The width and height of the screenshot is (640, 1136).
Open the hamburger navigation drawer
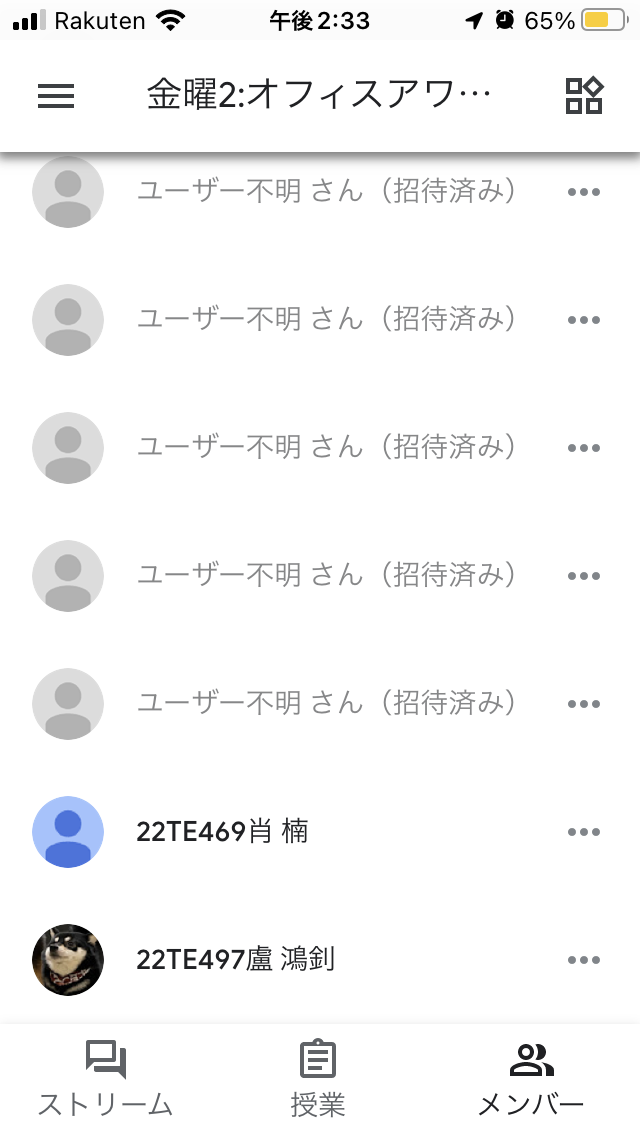pos(56,96)
